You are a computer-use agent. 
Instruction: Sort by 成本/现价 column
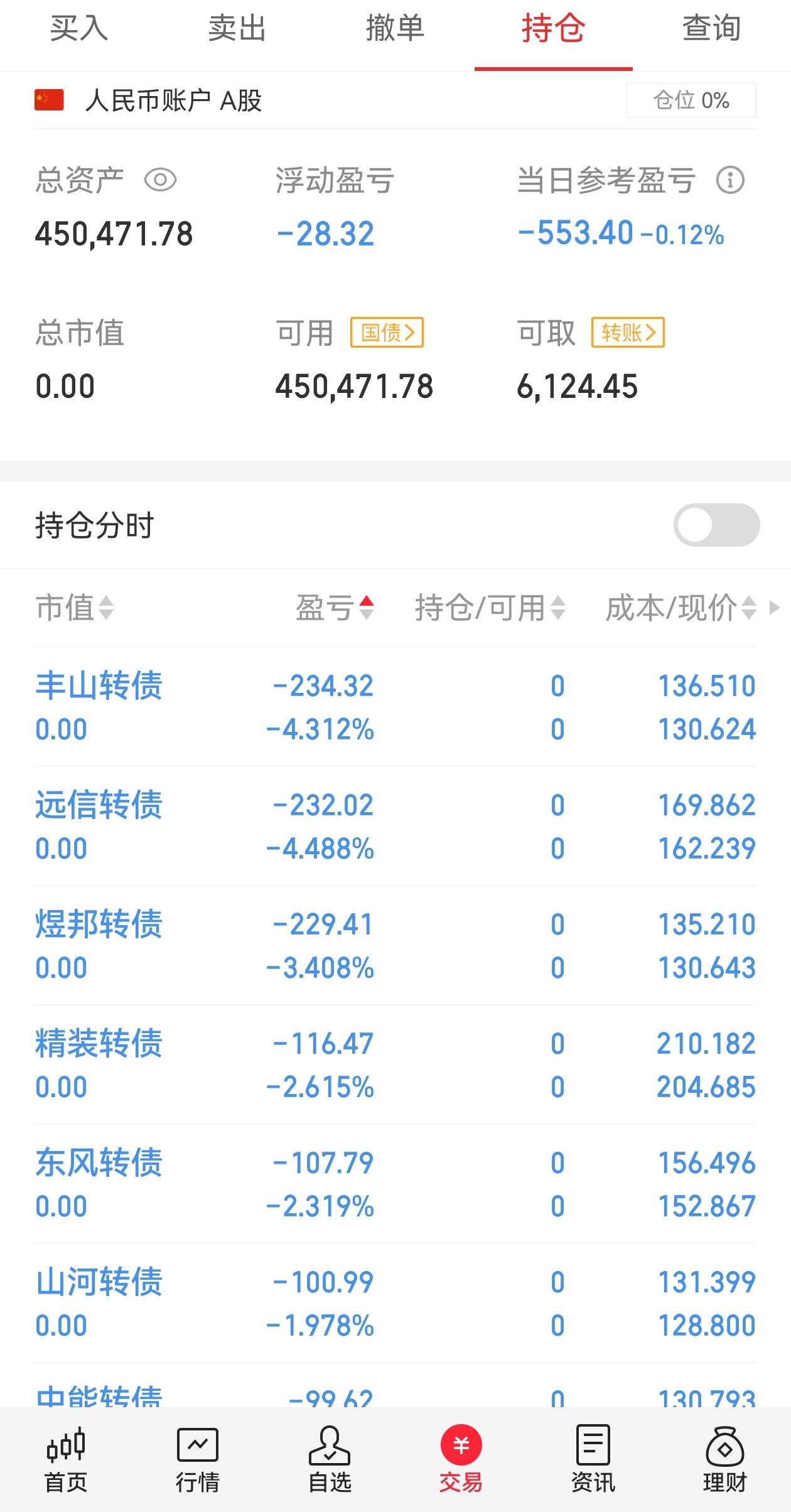tap(681, 608)
